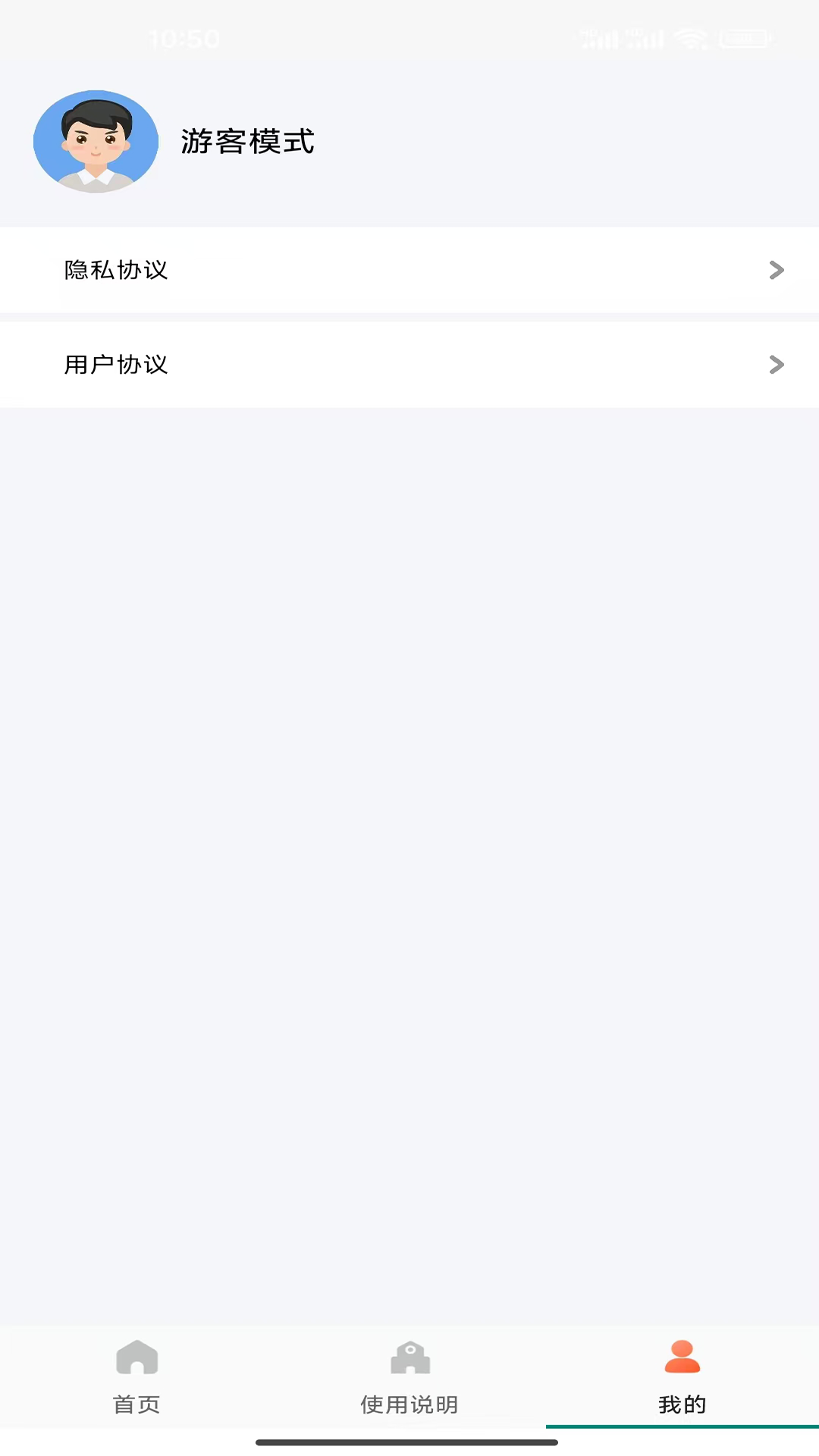
Task: Select the orange 我的 person icon
Action: click(681, 1360)
